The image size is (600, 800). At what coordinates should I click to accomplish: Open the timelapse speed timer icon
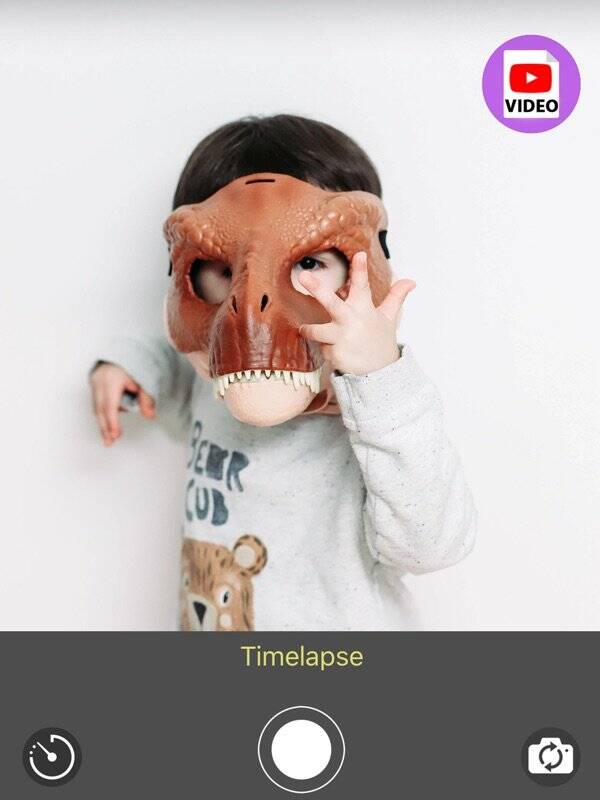pyautogui.click(x=52, y=757)
